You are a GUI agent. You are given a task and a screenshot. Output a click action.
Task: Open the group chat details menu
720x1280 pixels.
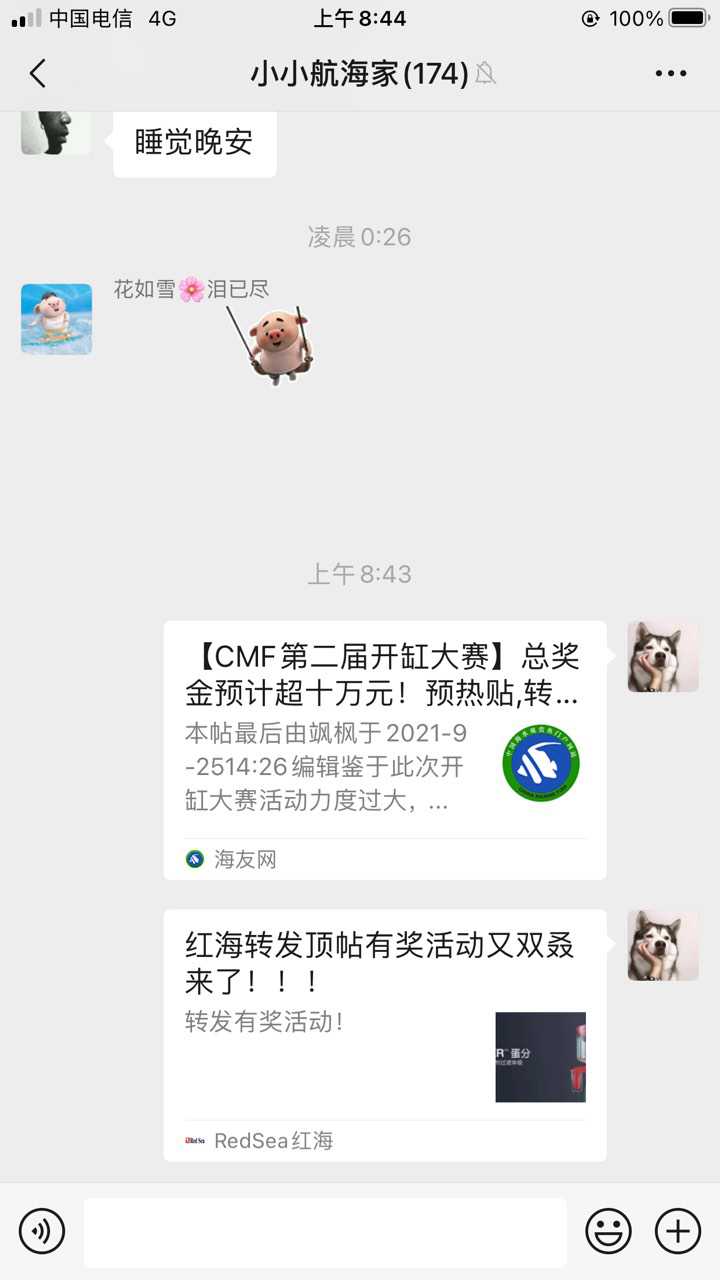tap(670, 73)
